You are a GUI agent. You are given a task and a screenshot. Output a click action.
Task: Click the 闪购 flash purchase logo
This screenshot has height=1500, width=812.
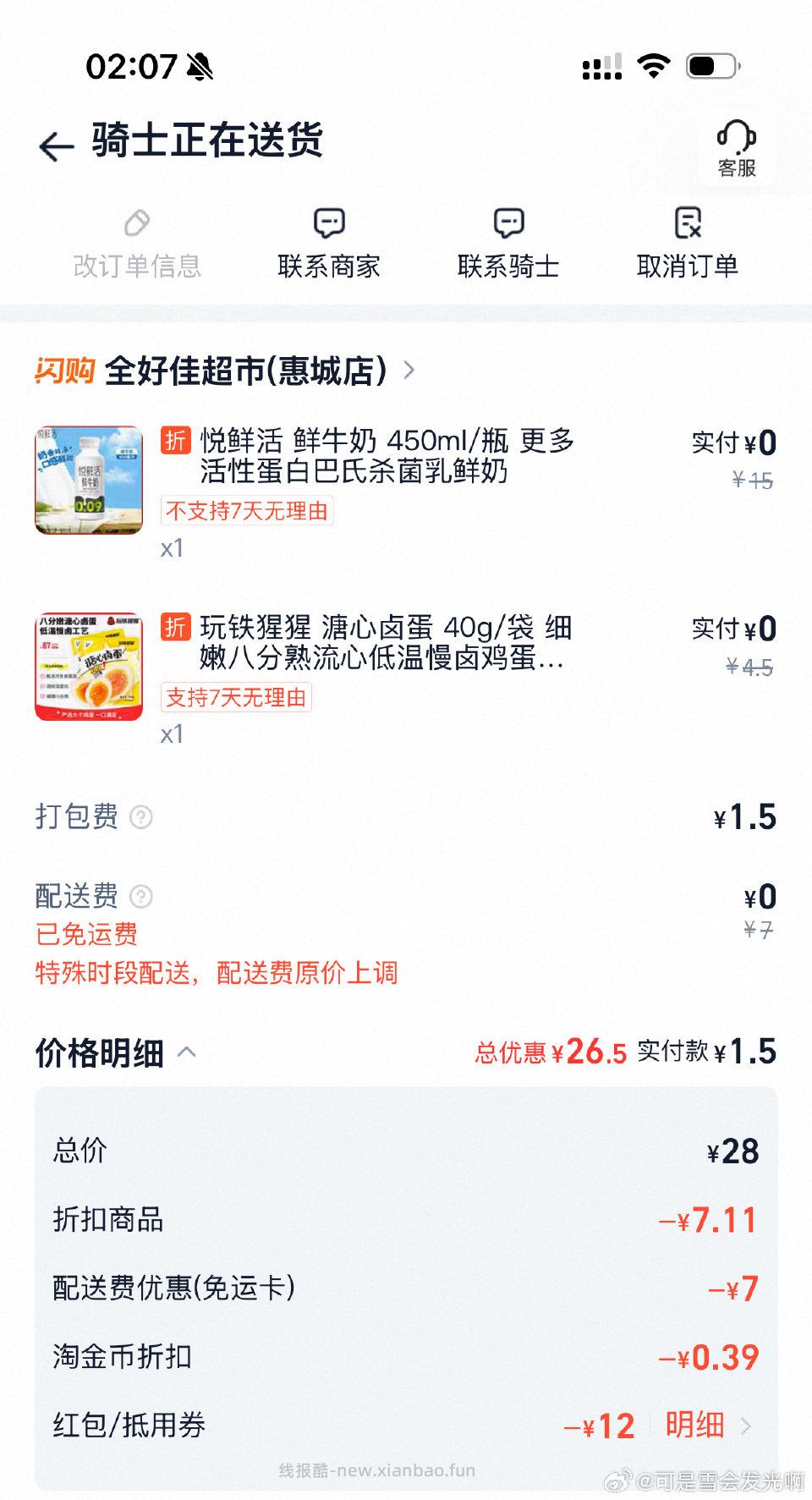66,369
